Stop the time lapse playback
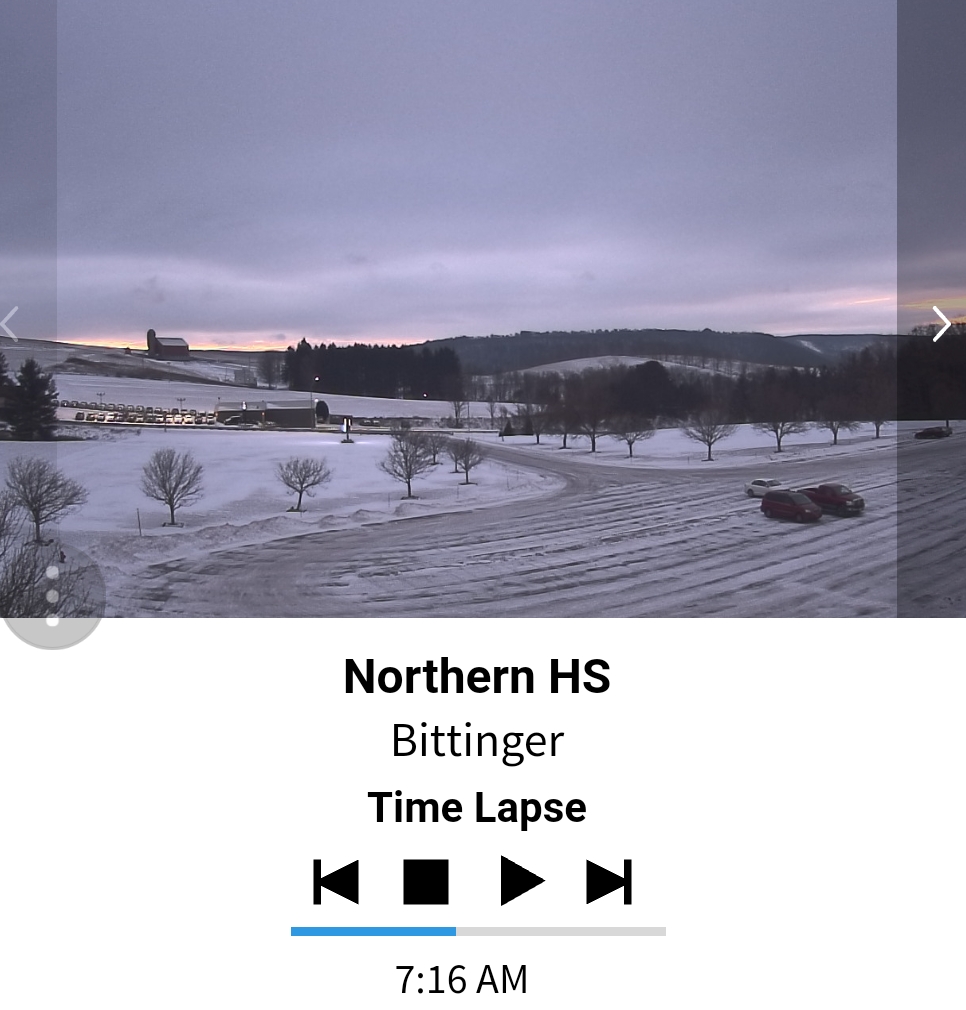 426,882
